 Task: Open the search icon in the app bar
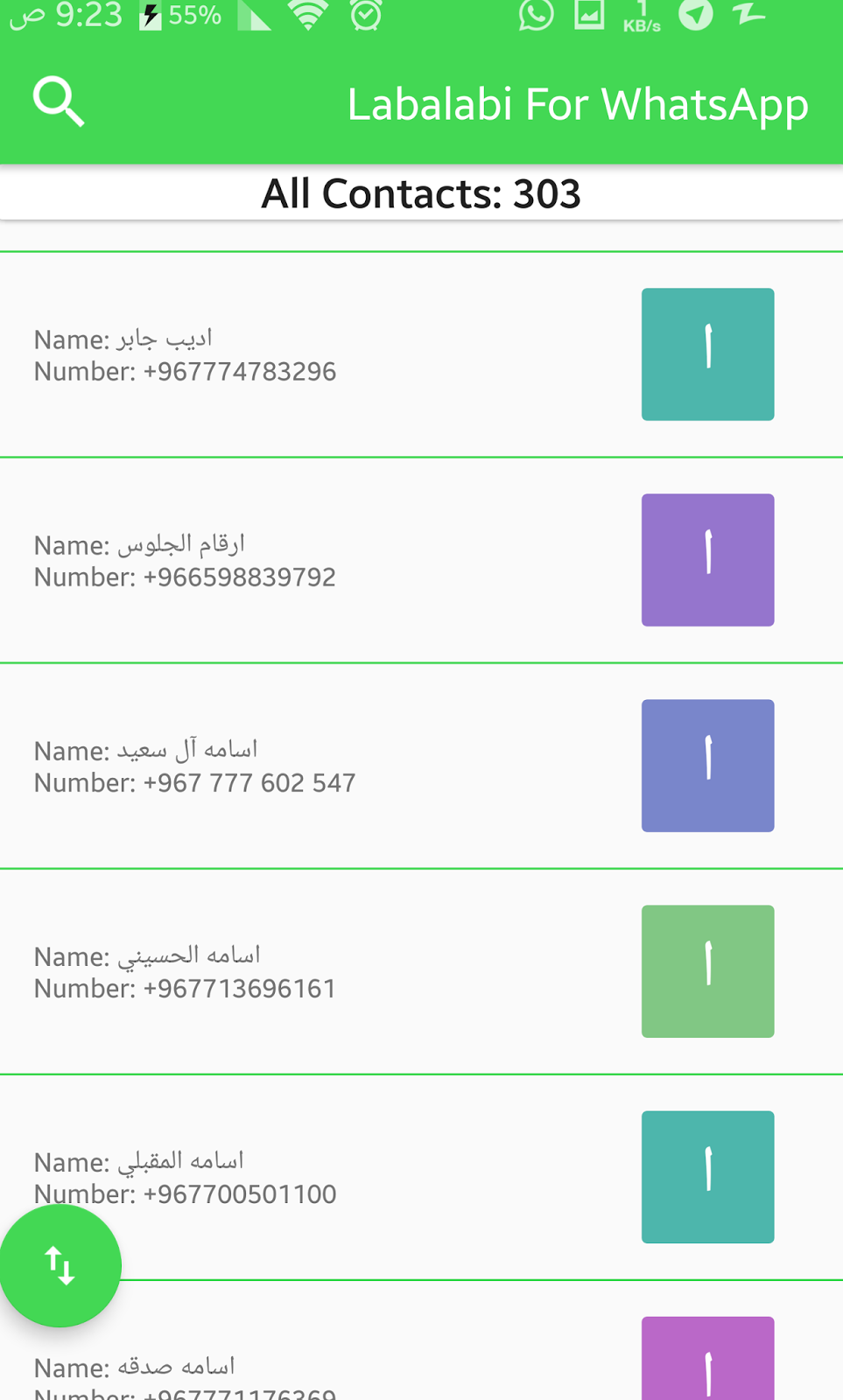click(59, 102)
